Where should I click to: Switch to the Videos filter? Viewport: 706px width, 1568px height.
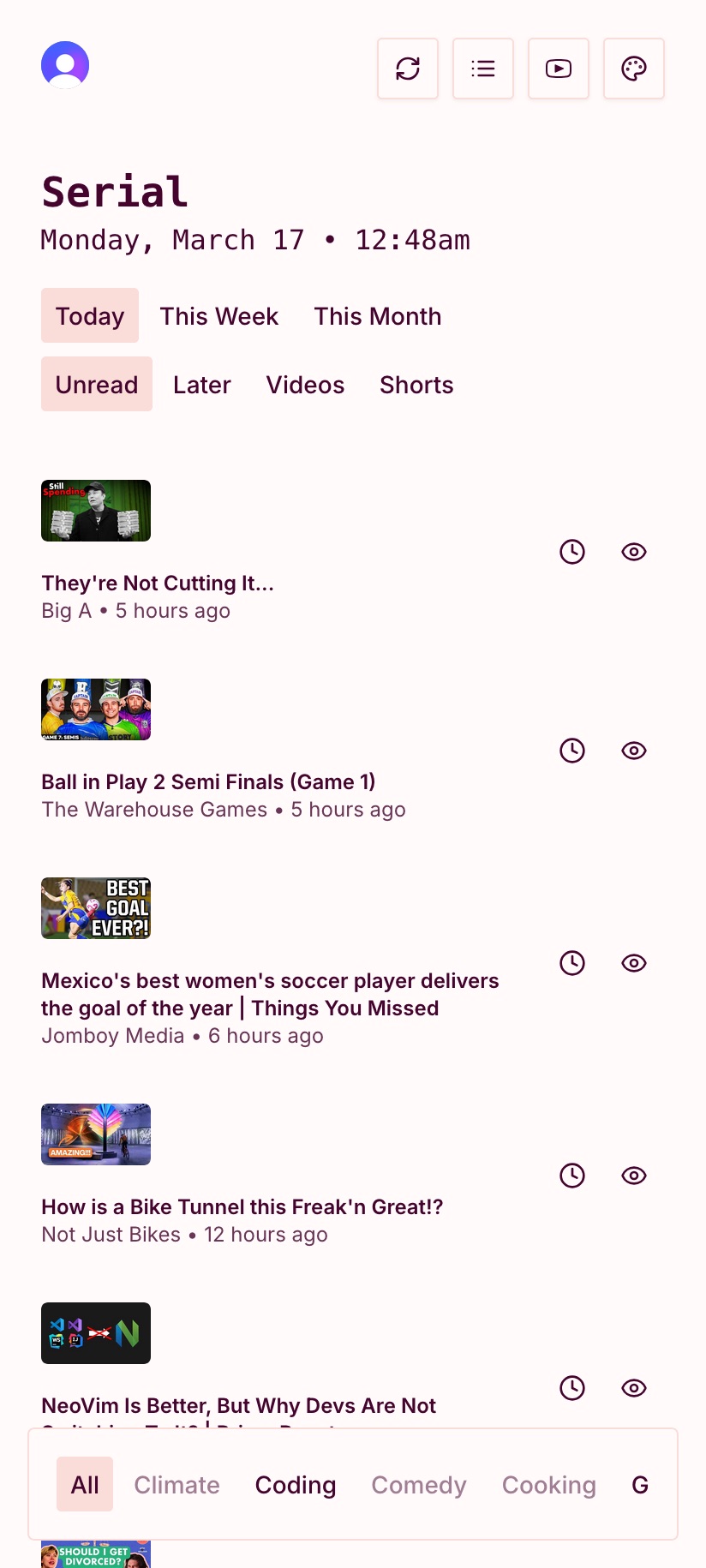[305, 385]
